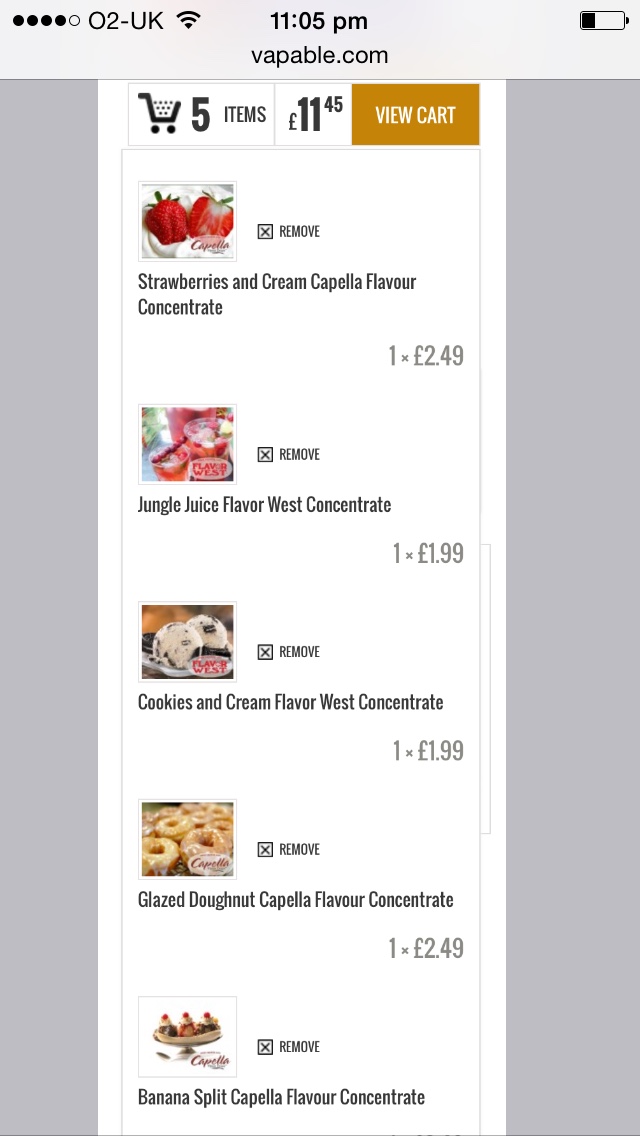
Task: Open the Jungle Juice product image
Action: (x=187, y=444)
